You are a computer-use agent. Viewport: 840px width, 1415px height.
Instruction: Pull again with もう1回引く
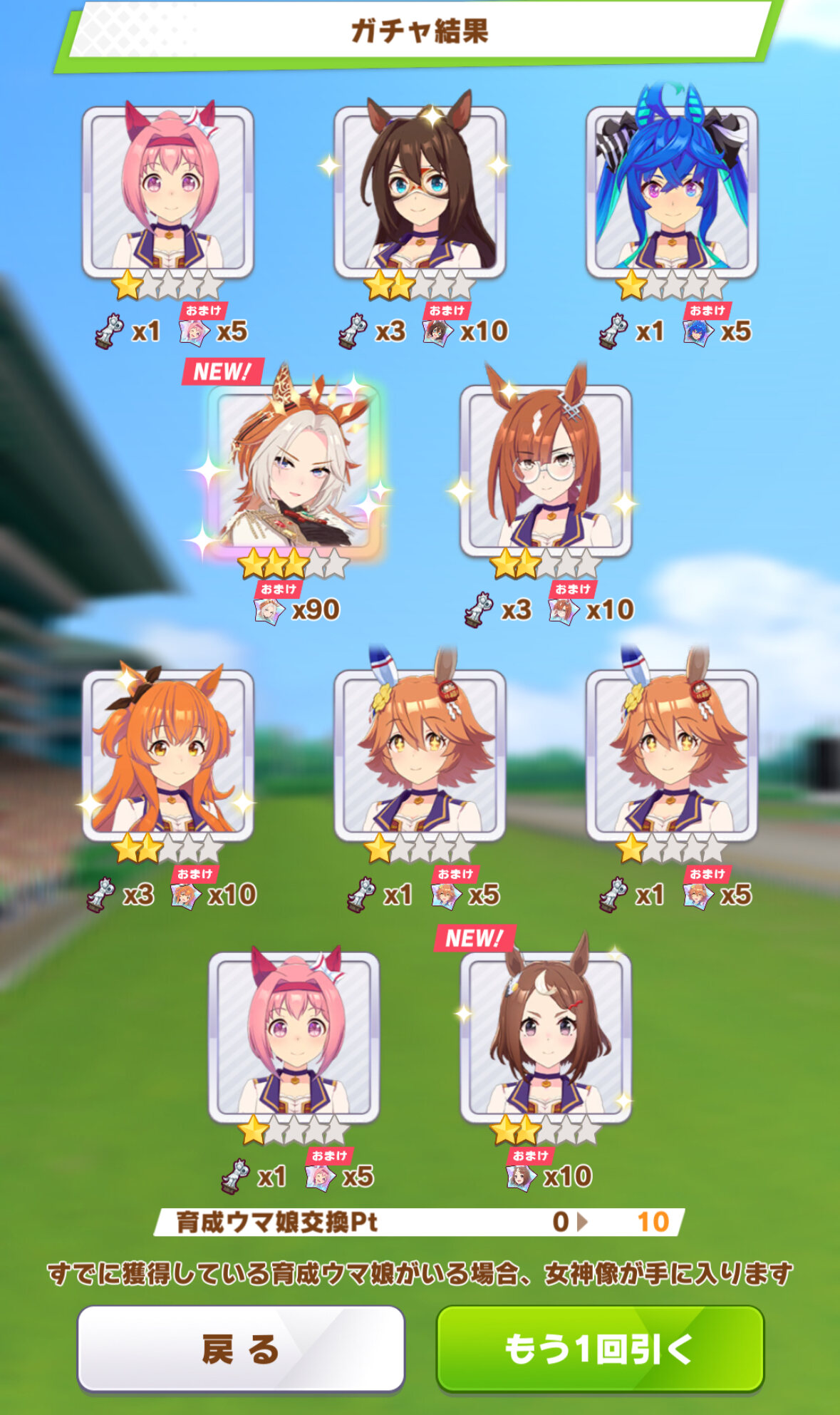pyautogui.click(x=599, y=1349)
